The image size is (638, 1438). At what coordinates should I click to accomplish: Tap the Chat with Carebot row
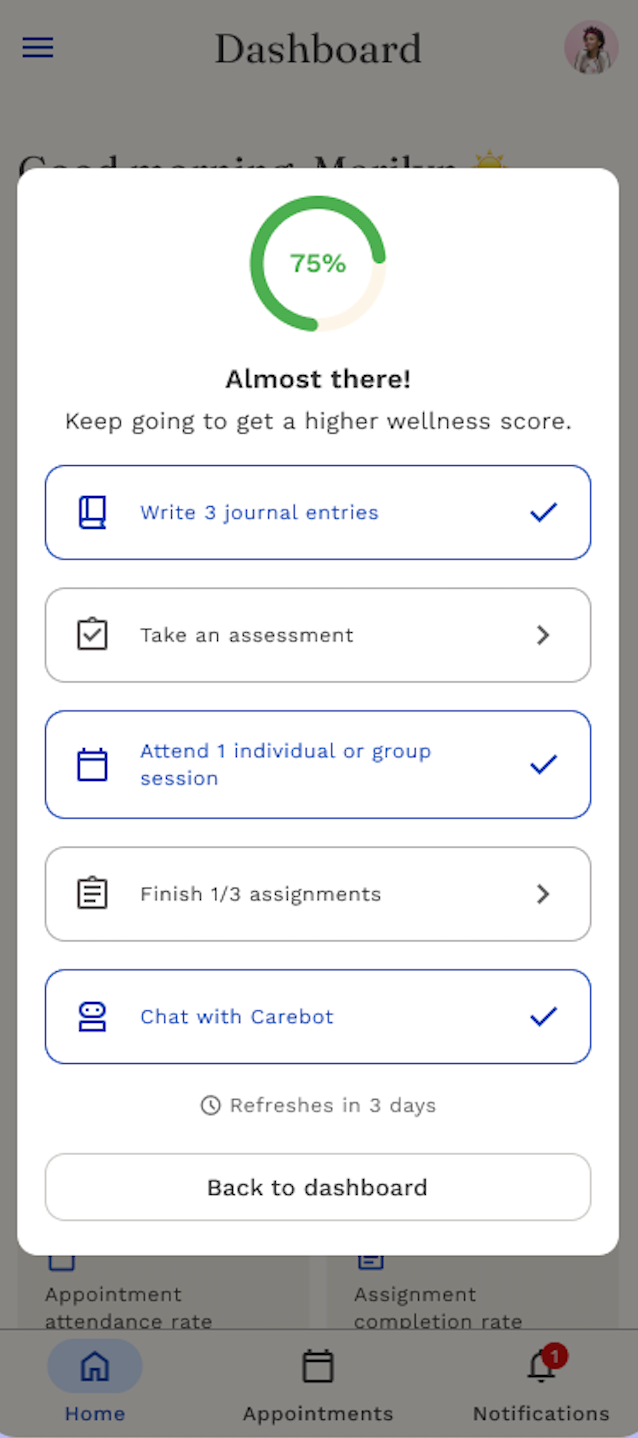click(317, 1016)
